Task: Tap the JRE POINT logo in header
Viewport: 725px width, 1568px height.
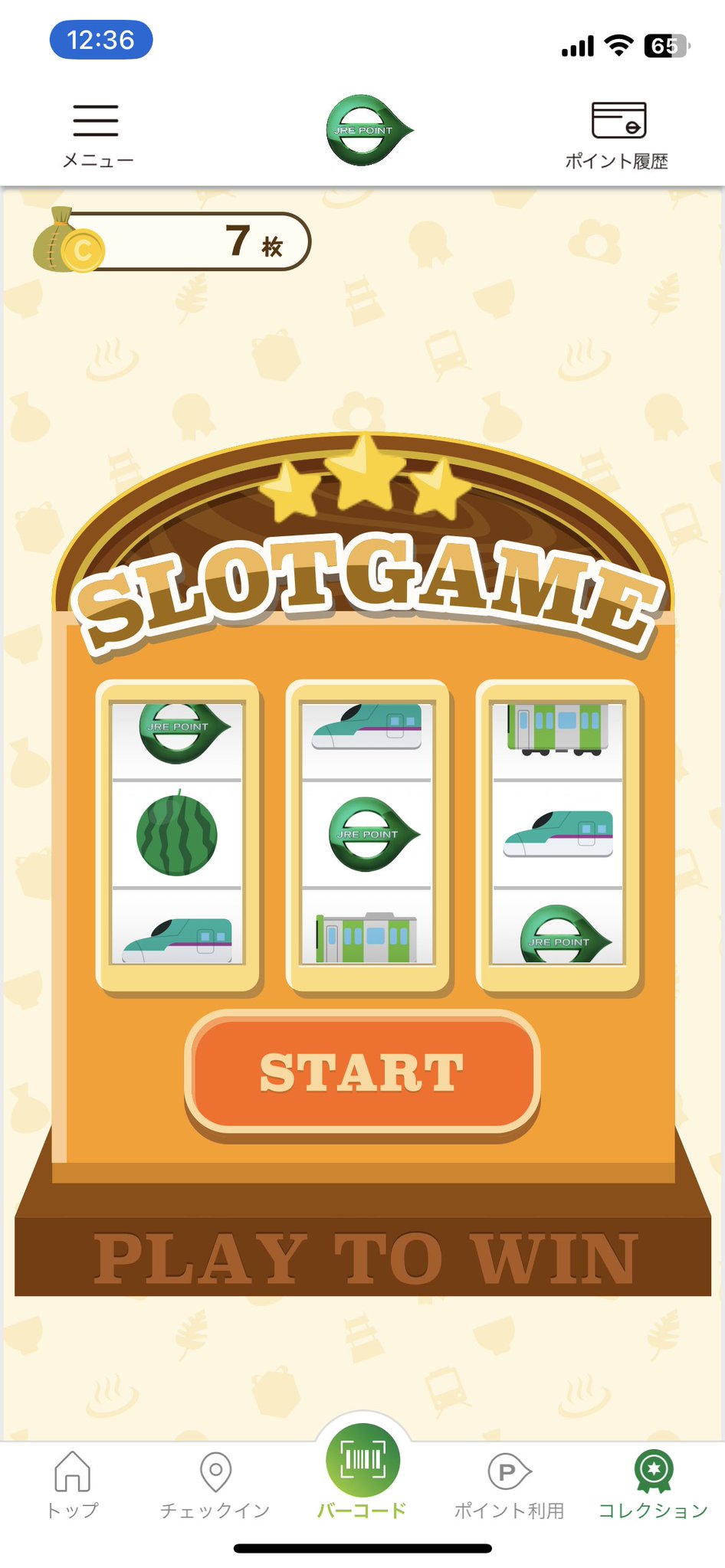Action: coord(369,130)
